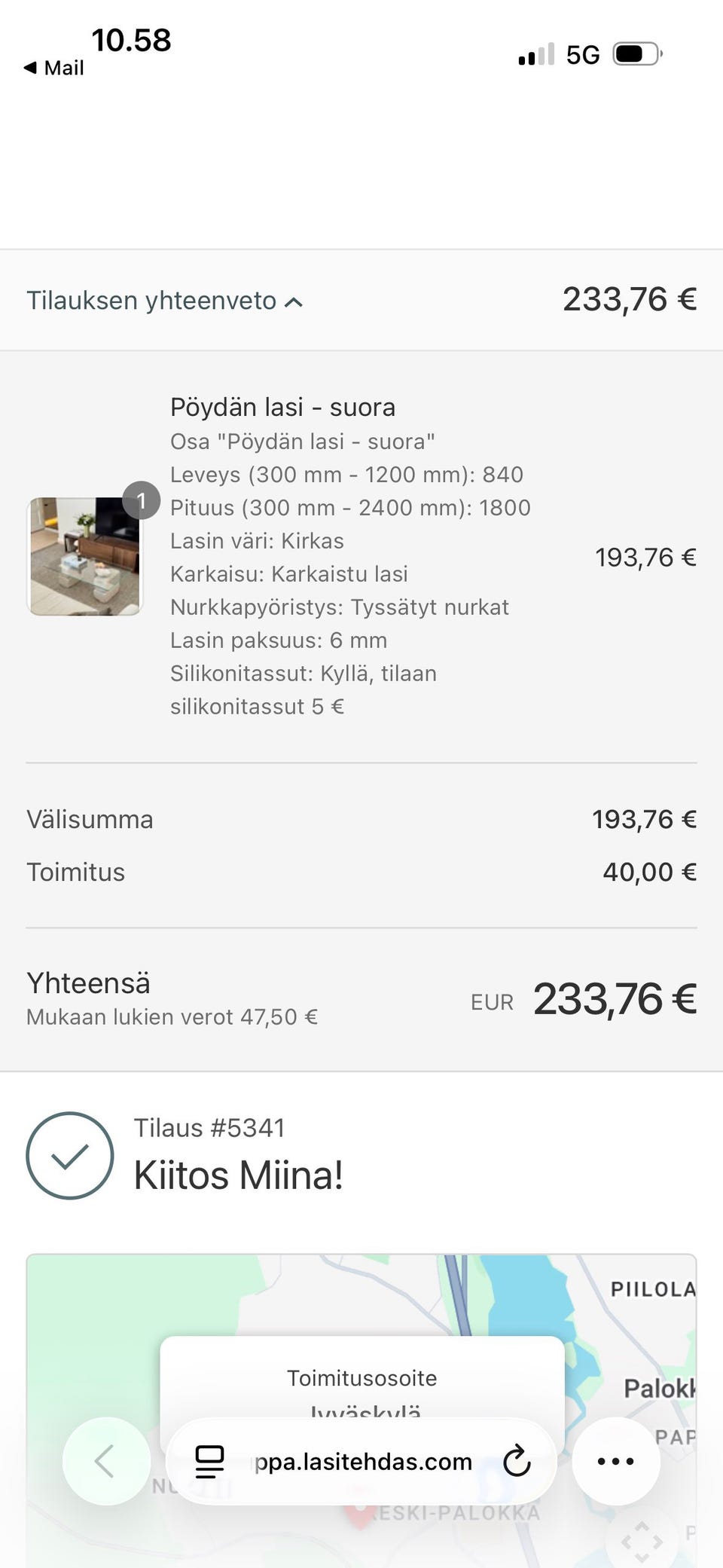Screen dimensions: 723x1568
Task: Tap the address bar showing ppa.lasitehdas.com
Action: 364,1460
